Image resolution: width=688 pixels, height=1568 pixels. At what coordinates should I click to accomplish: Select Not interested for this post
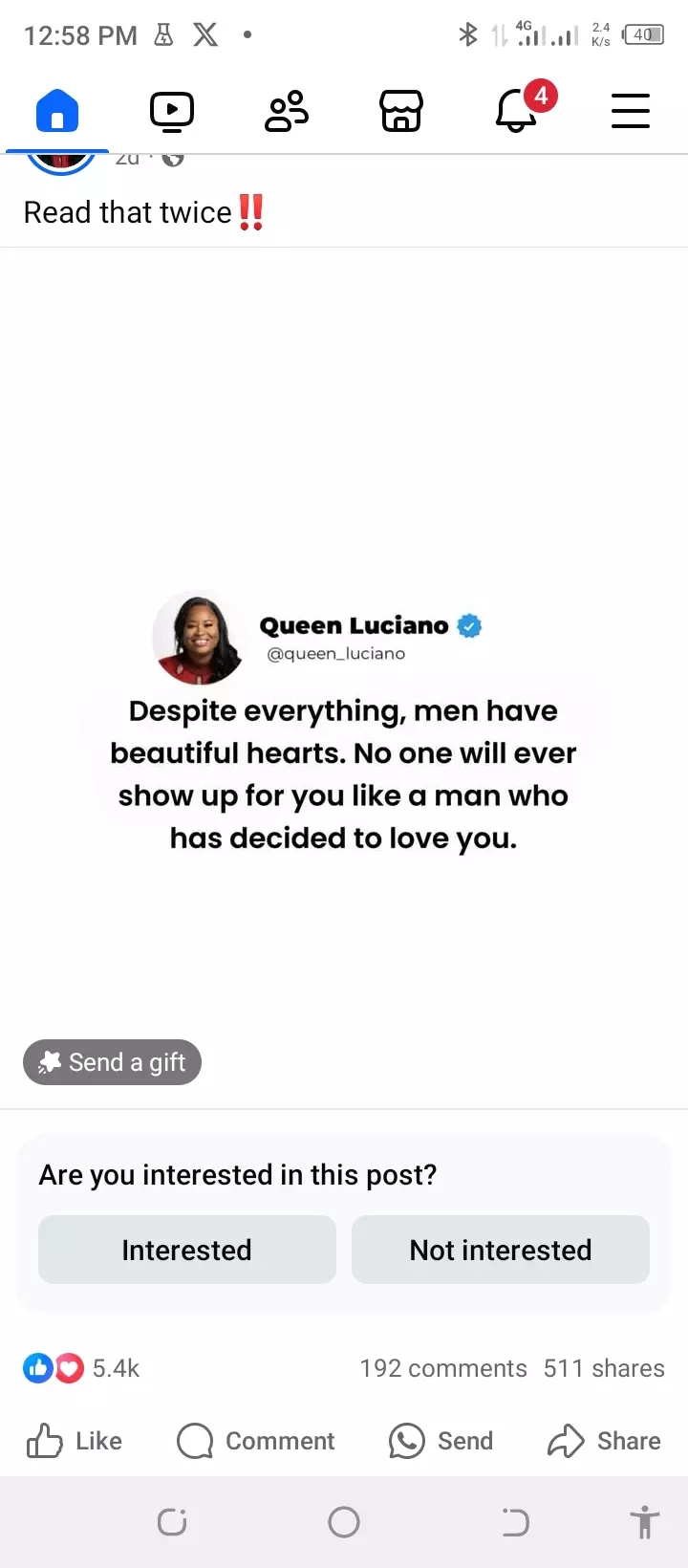(501, 1250)
